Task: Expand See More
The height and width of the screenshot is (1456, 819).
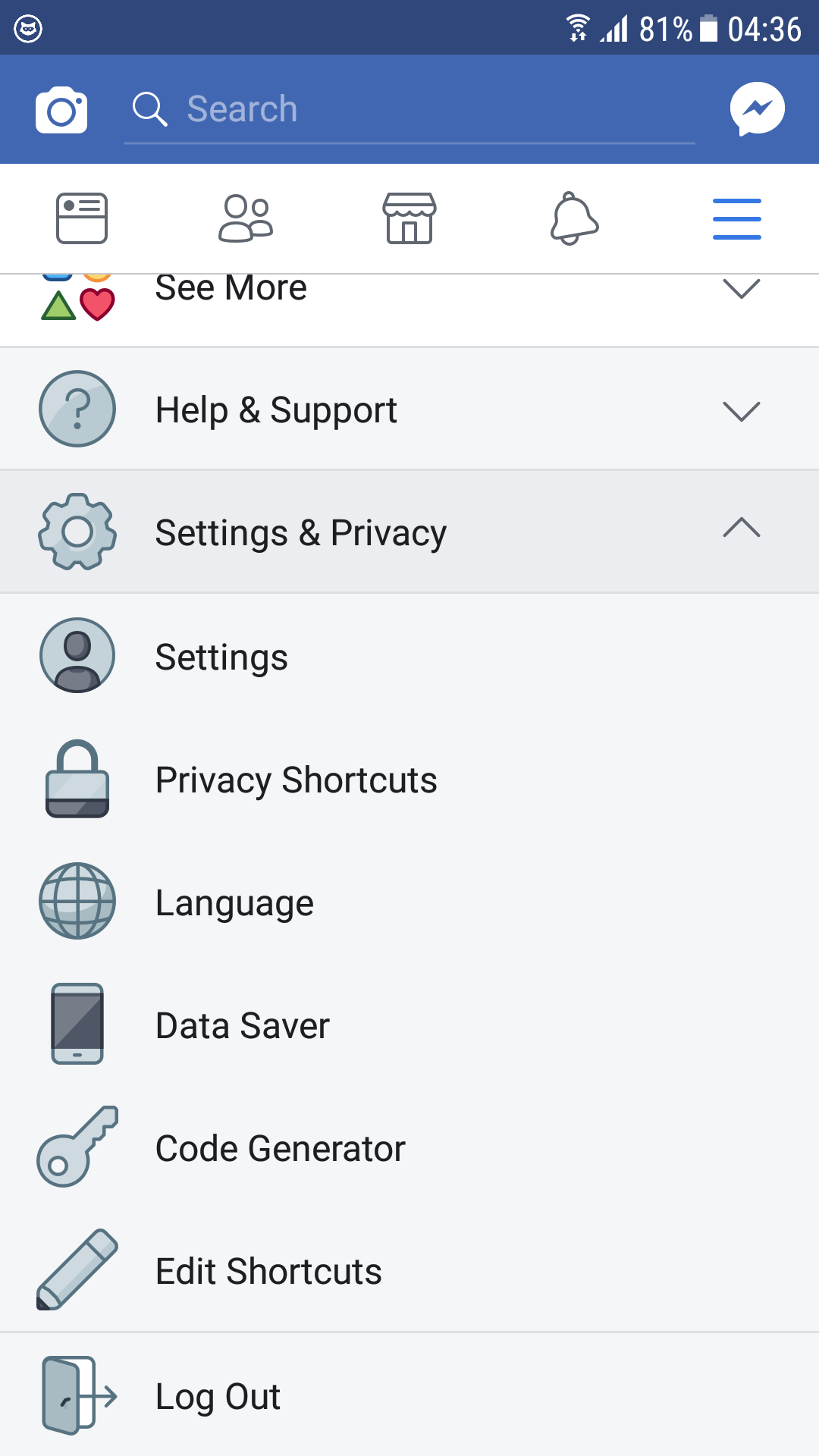Action: coord(409,309)
